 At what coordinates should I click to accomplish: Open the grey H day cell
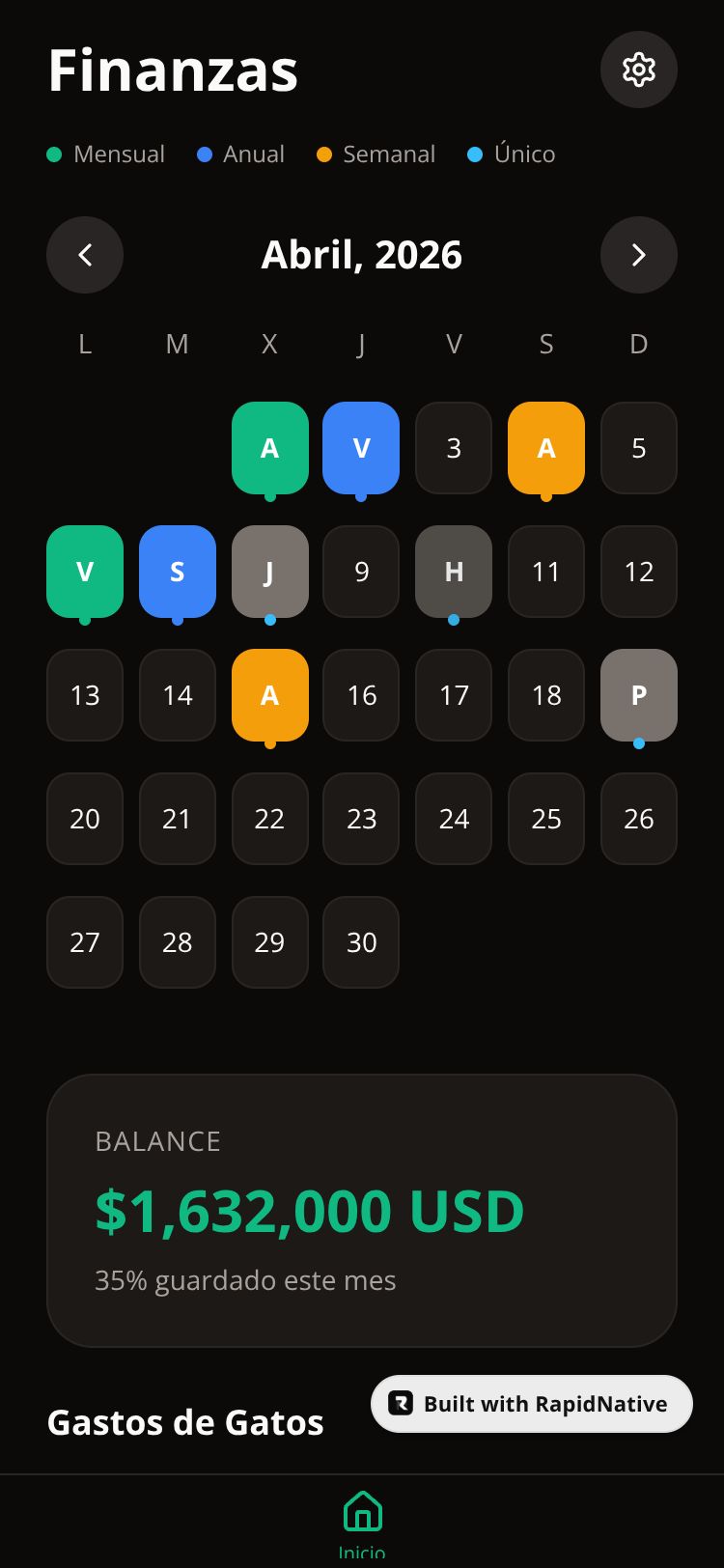click(454, 572)
